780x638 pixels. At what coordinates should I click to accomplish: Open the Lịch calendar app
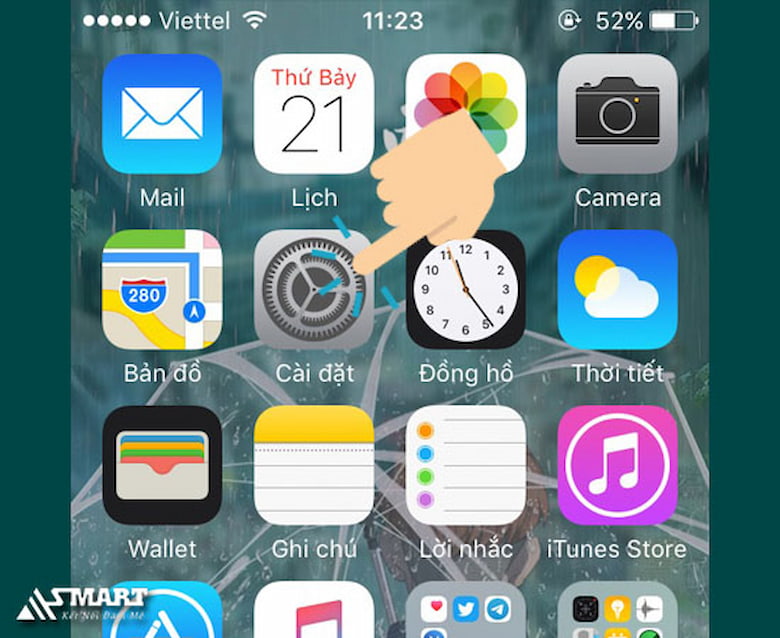click(x=313, y=114)
